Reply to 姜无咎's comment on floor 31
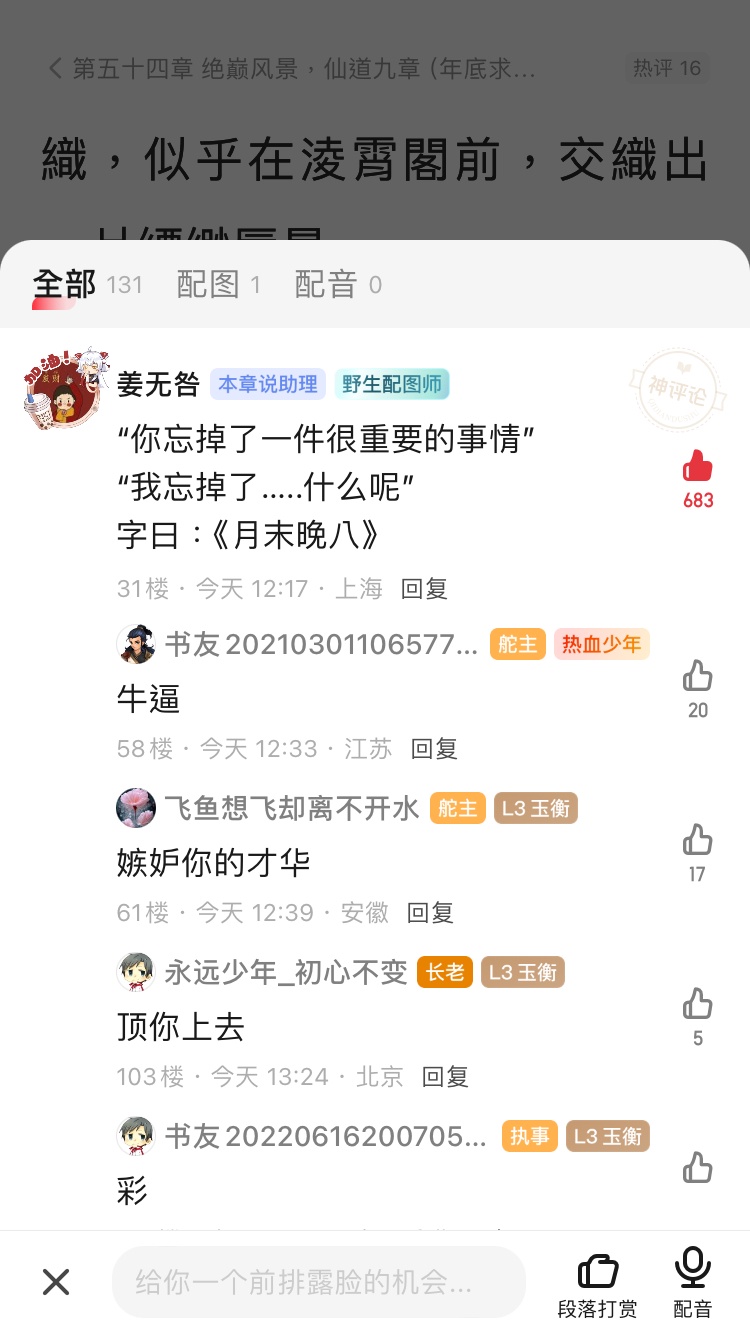Image resolution: width=750 pixels, height=1334 pixels. (x=424, y=589)
